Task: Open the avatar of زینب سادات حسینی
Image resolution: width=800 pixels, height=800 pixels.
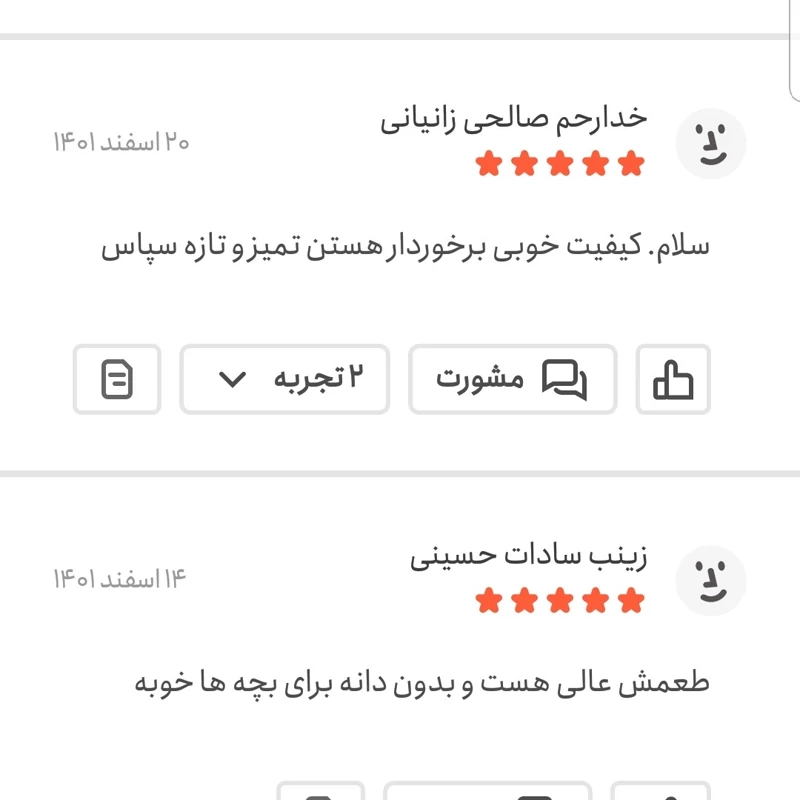Action: click(711, 580)
